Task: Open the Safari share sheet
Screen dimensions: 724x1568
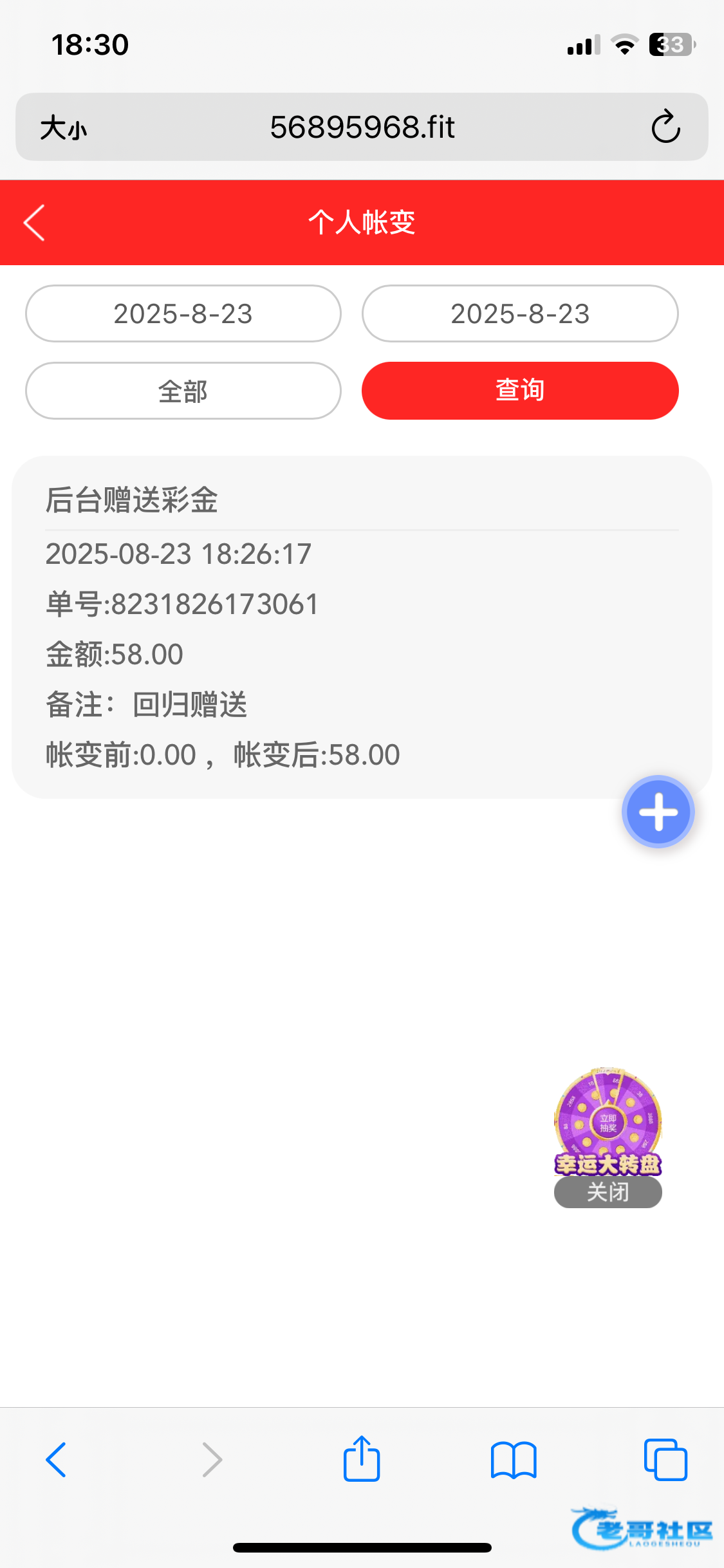Action: (362, 1459)
